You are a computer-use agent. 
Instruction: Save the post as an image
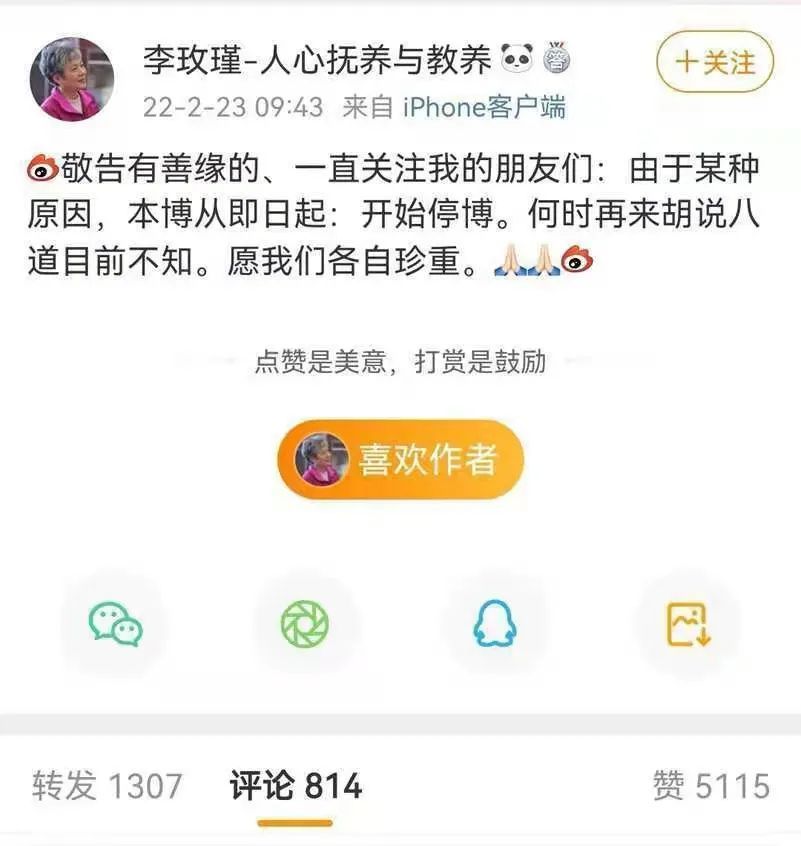[x=687, y=624]
